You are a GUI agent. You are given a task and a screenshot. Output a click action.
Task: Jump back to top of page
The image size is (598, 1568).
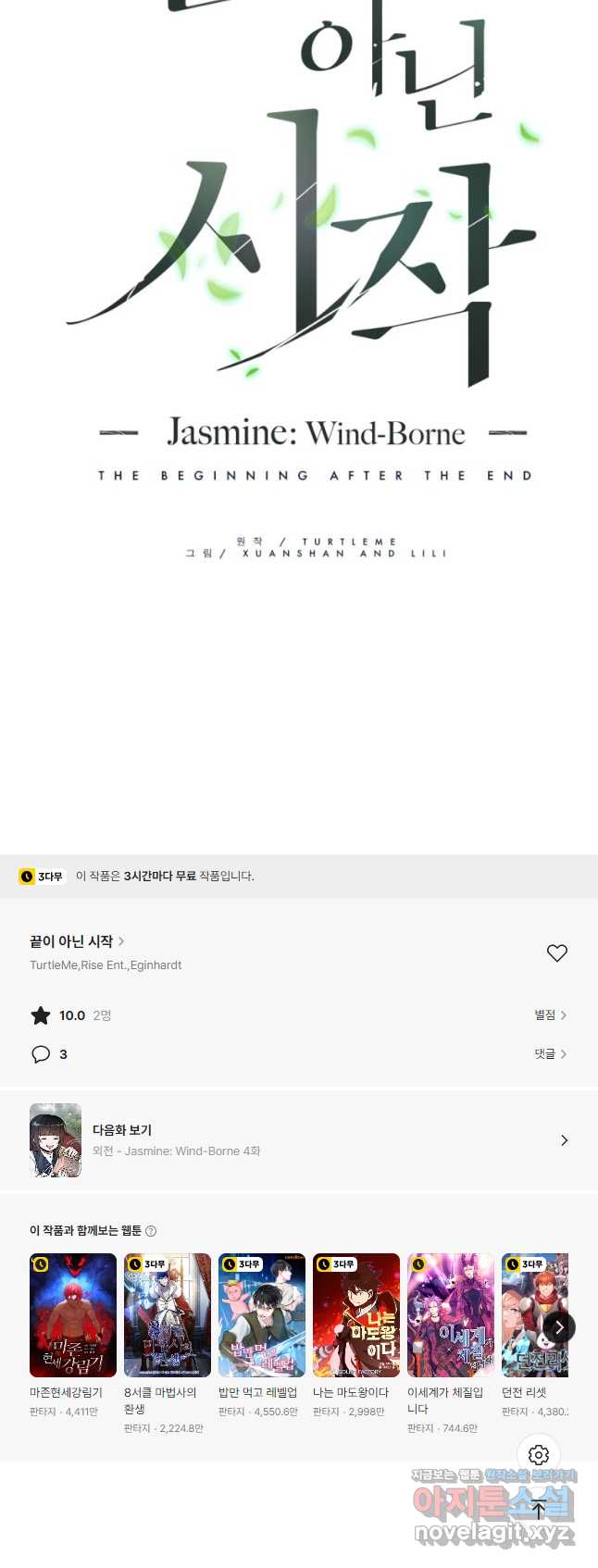(x=539, y=1510)
